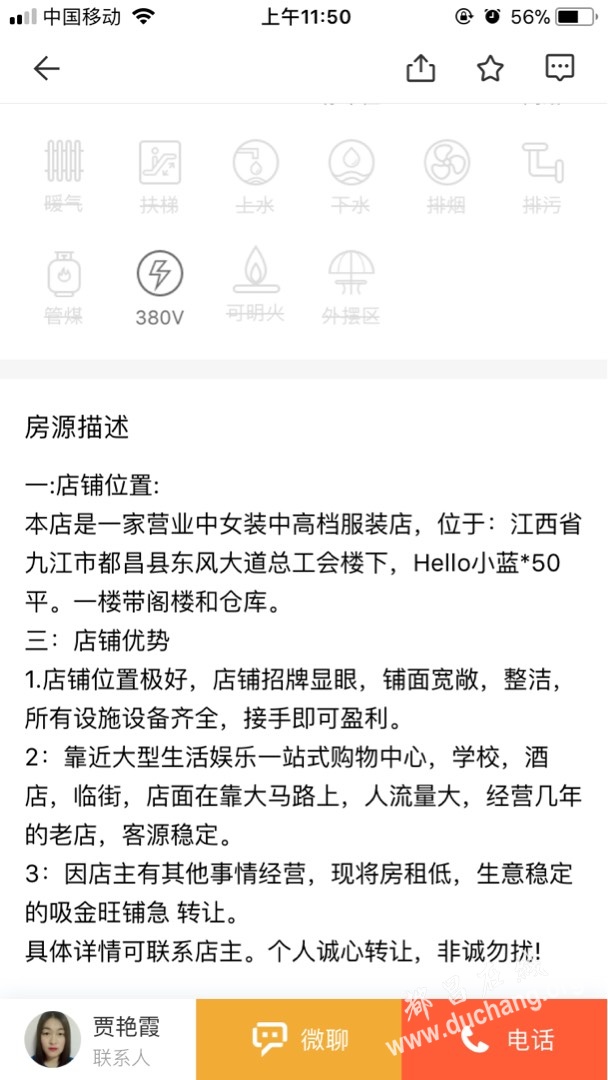
Task: Start a 微聊 chat with the contact
Action: pos(299,1039)
